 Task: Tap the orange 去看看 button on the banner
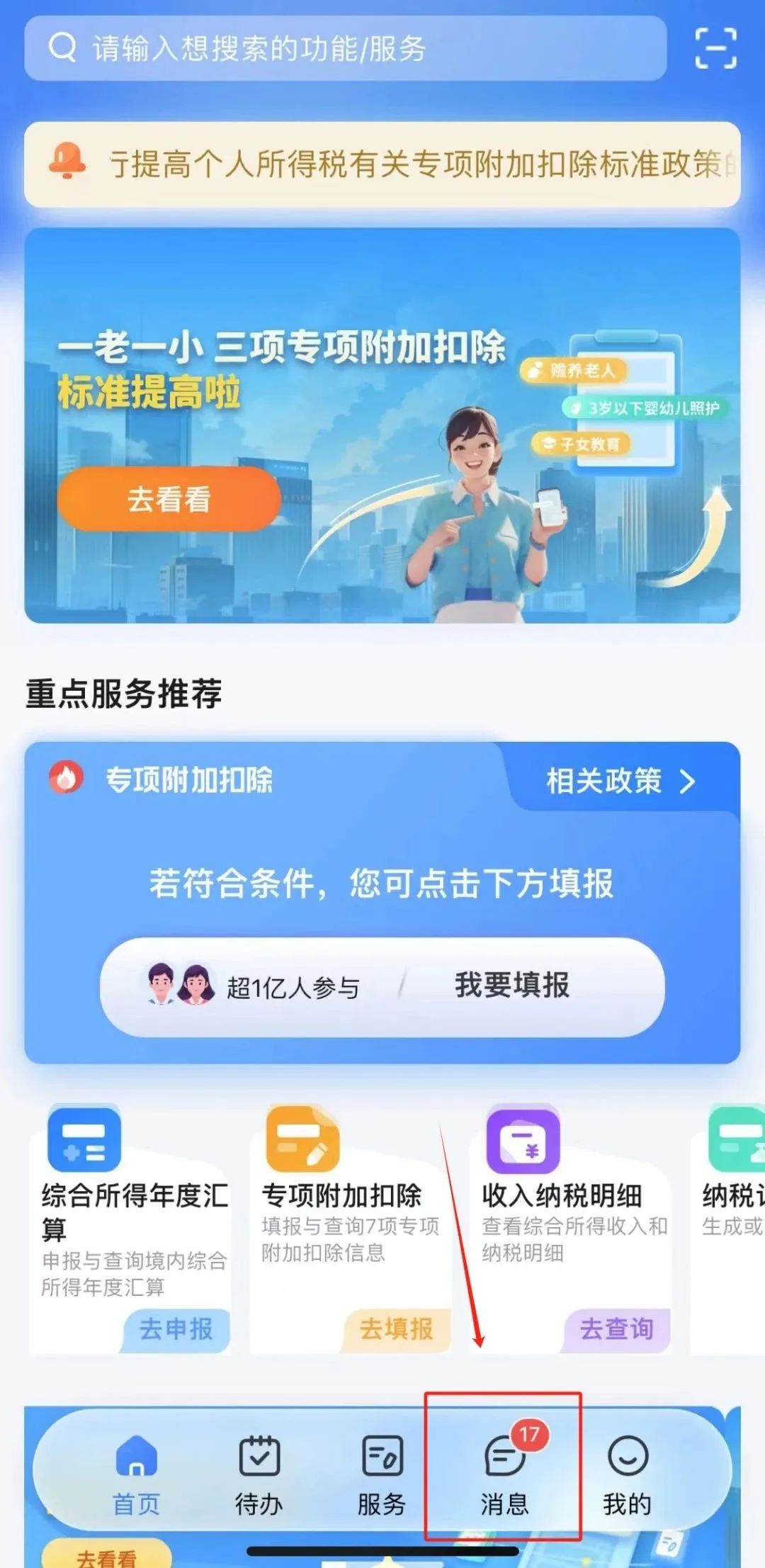(x=169, y=500)
